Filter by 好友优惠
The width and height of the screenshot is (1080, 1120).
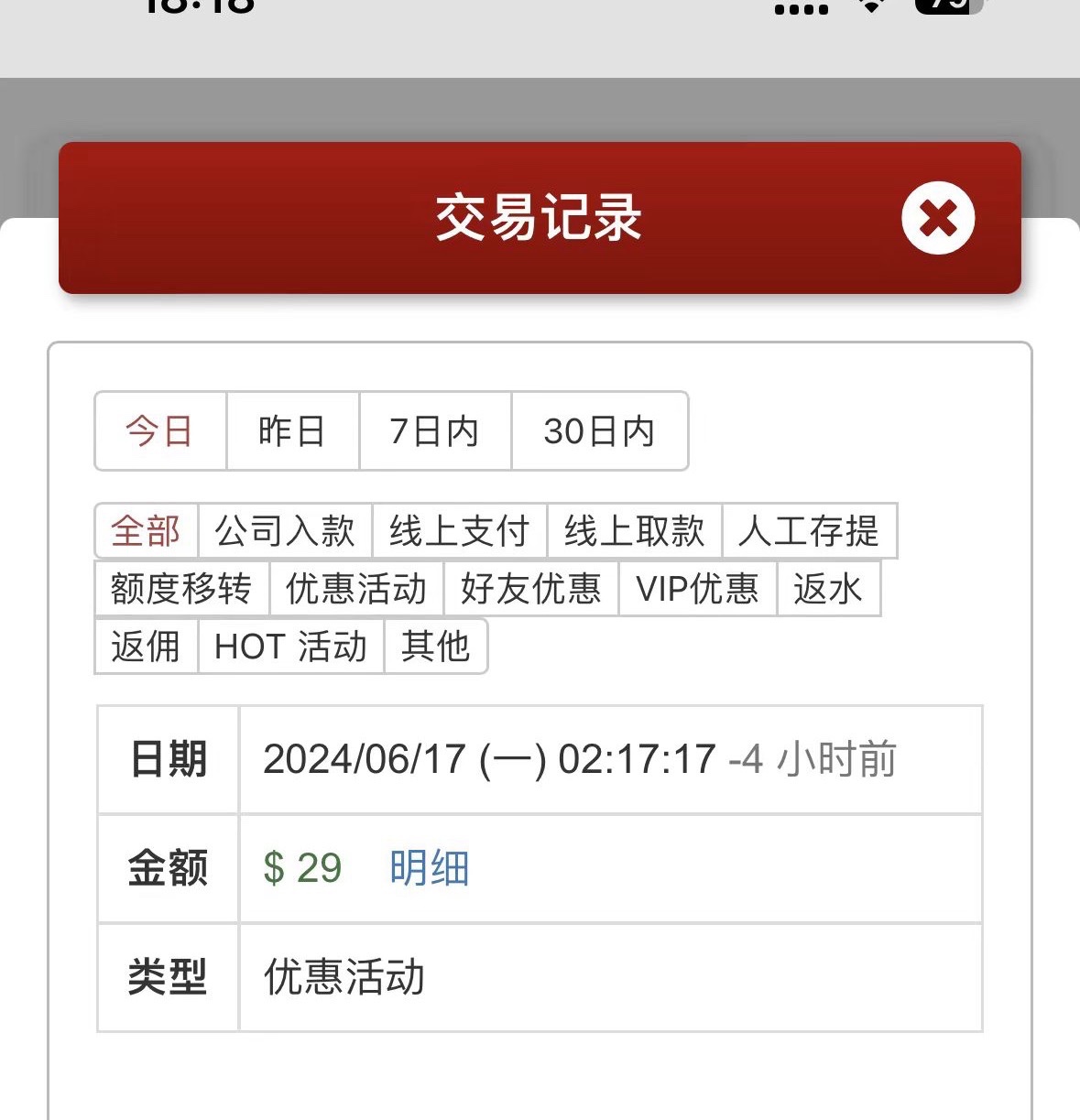click(x=531, y=589)
